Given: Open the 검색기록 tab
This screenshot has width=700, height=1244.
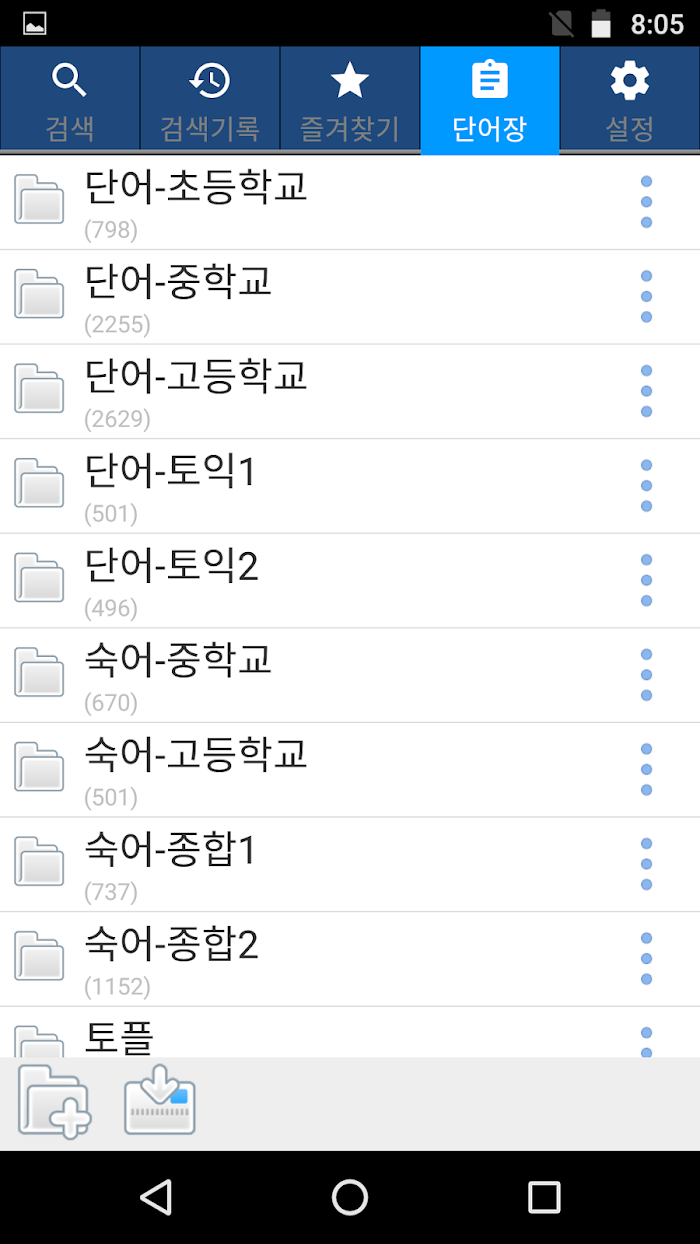Looking at the screenshot, I should pos(210,100).
